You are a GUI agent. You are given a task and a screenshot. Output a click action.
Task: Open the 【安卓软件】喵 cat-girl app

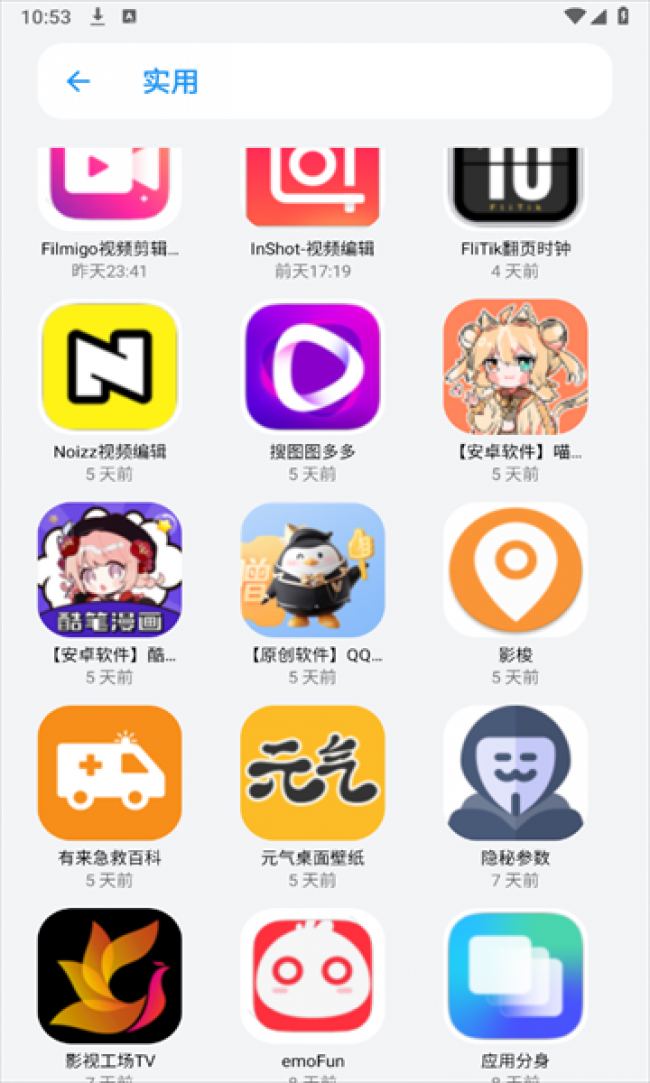click(x=516, y=366)
